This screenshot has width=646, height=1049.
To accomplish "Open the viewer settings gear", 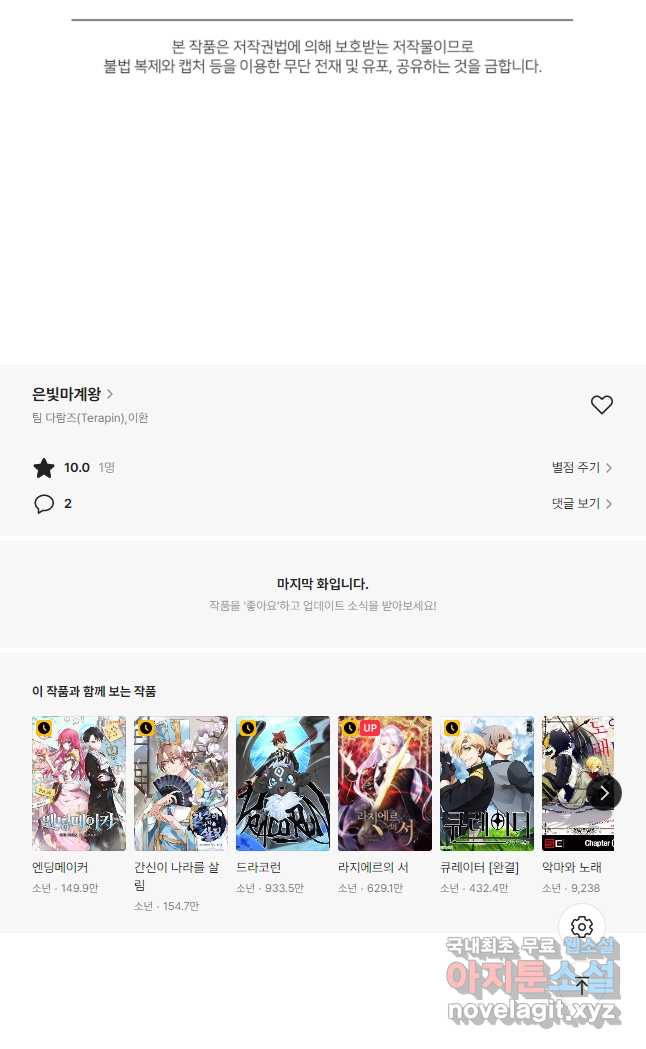I will click(582, 927).
